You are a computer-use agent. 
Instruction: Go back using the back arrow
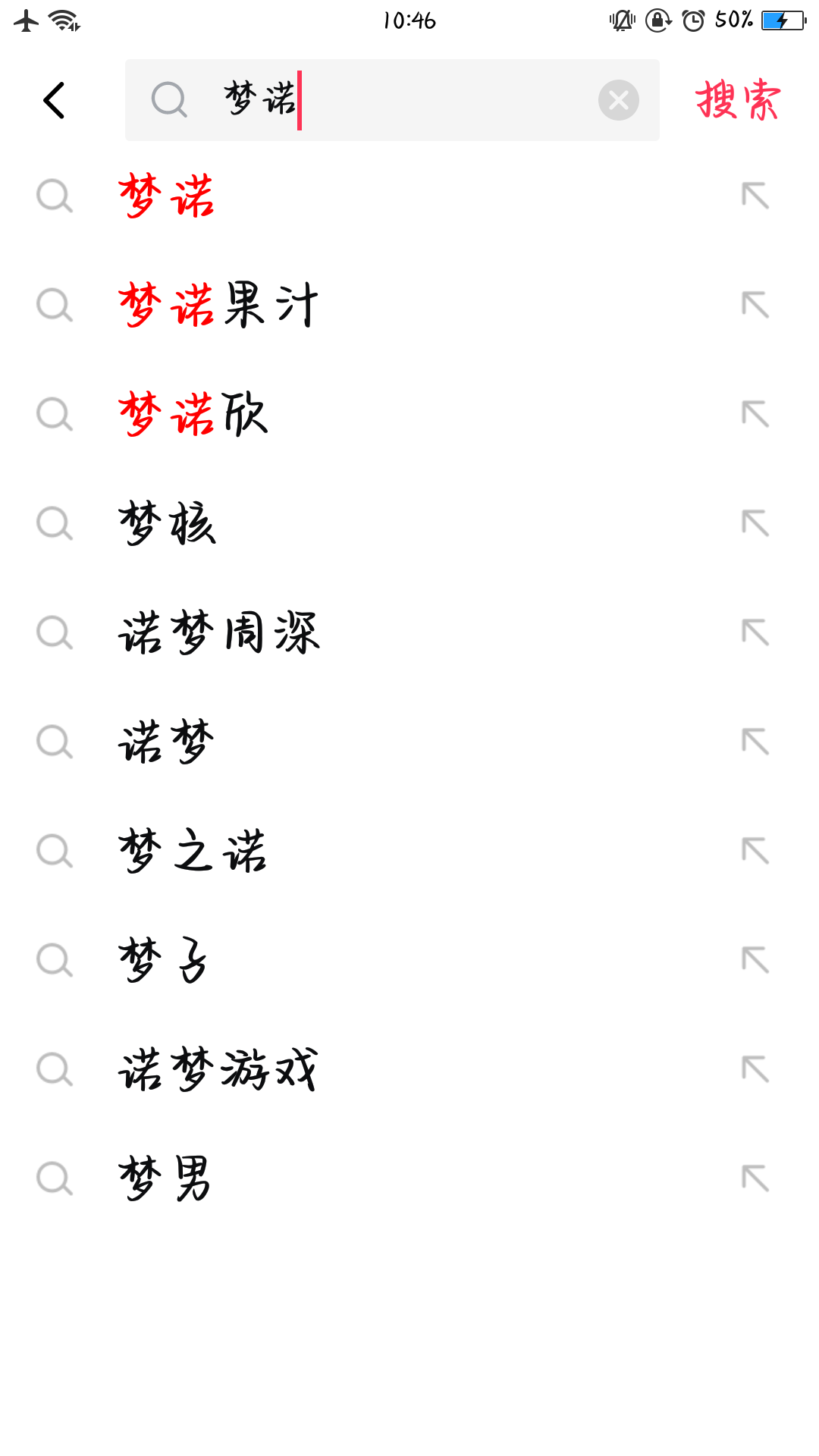pos(55,100)
